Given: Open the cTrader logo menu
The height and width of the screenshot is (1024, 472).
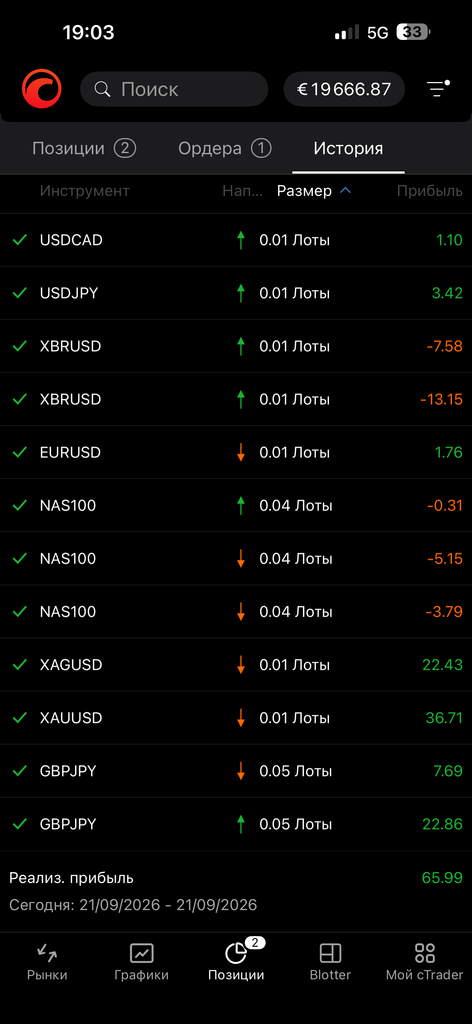Looking at the screenshot, I should [x=42, y=89].
